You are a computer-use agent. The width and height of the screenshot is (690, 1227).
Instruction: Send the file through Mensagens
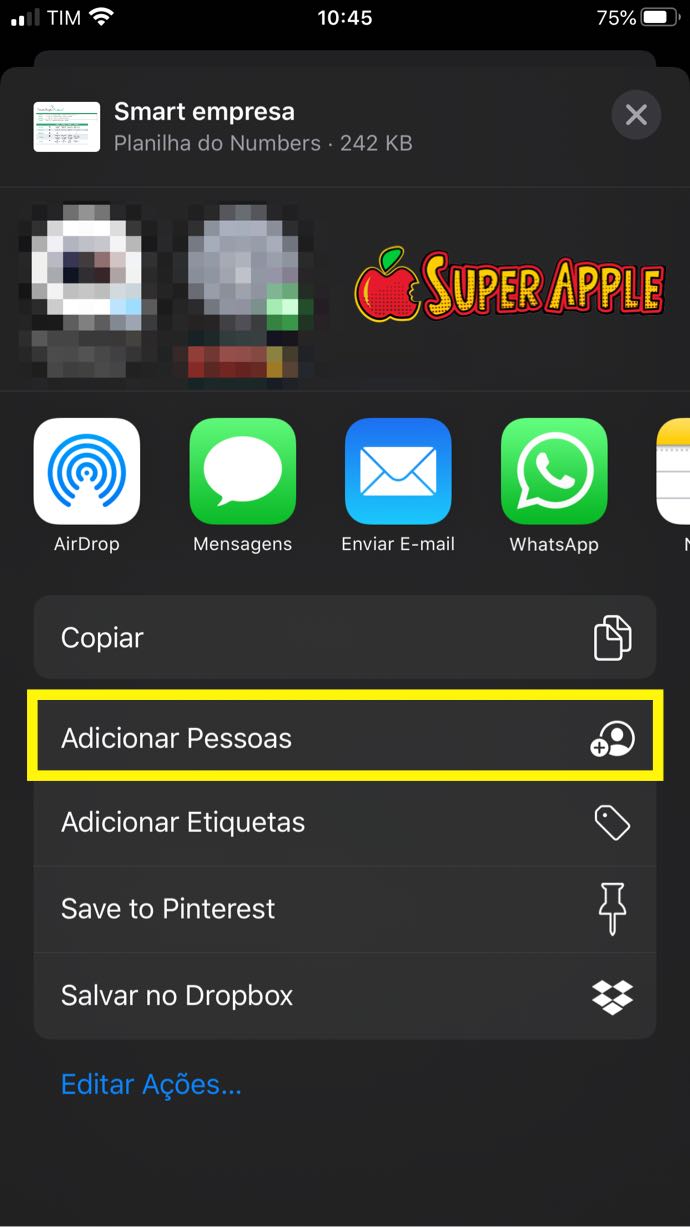[x=242, y=472]
